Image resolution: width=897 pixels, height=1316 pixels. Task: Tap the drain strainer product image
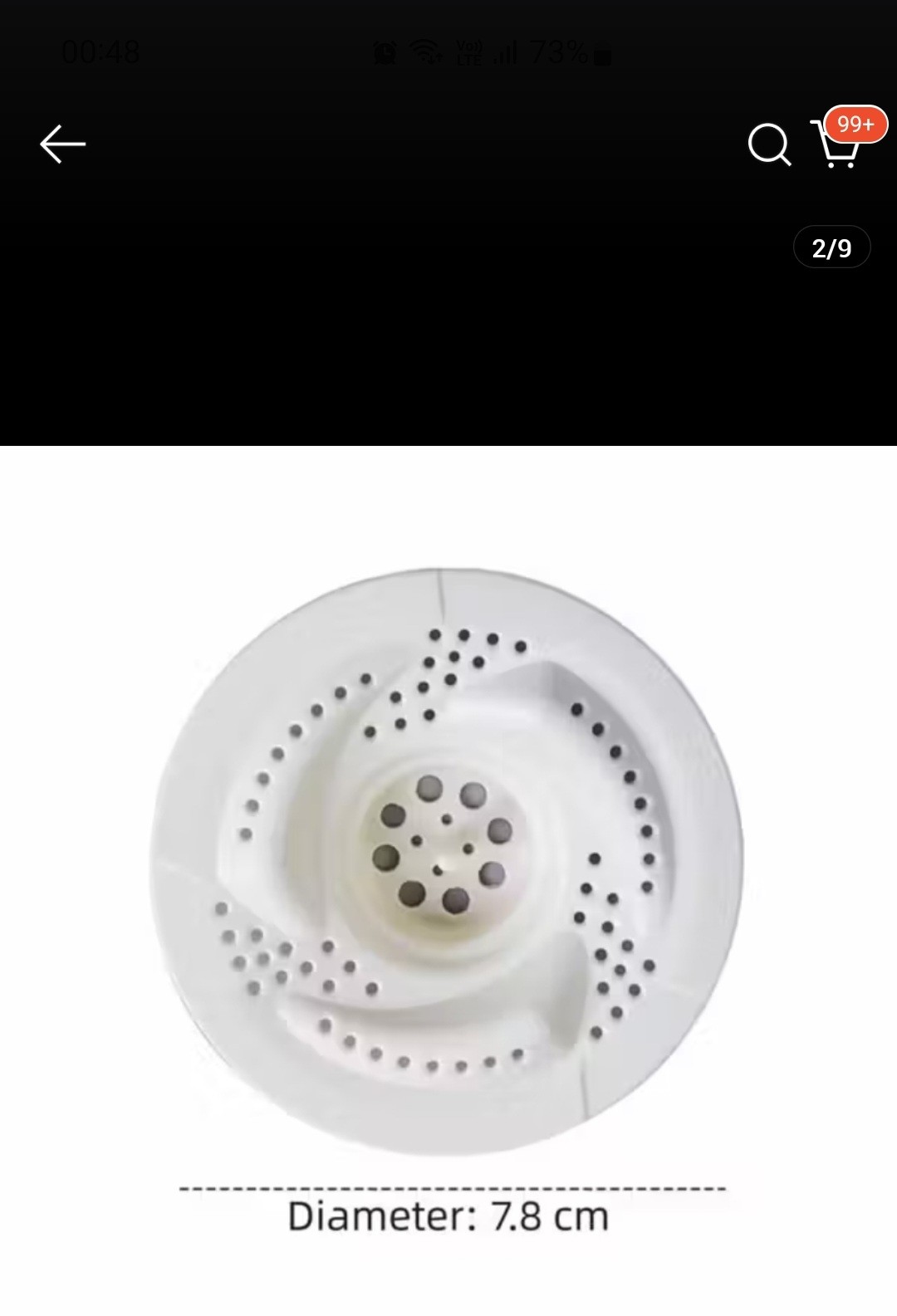click(447, 860)
